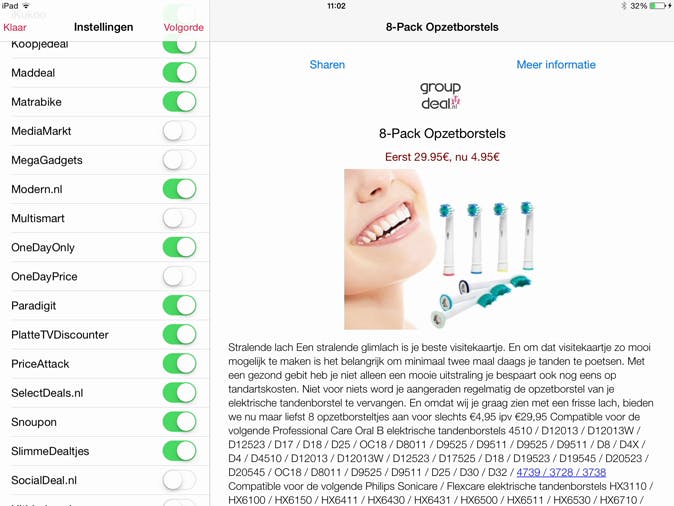The height and width of the screenshot is (506, 674).
Task: Turn off Matrabike toggle
Action: pos(179,102)
